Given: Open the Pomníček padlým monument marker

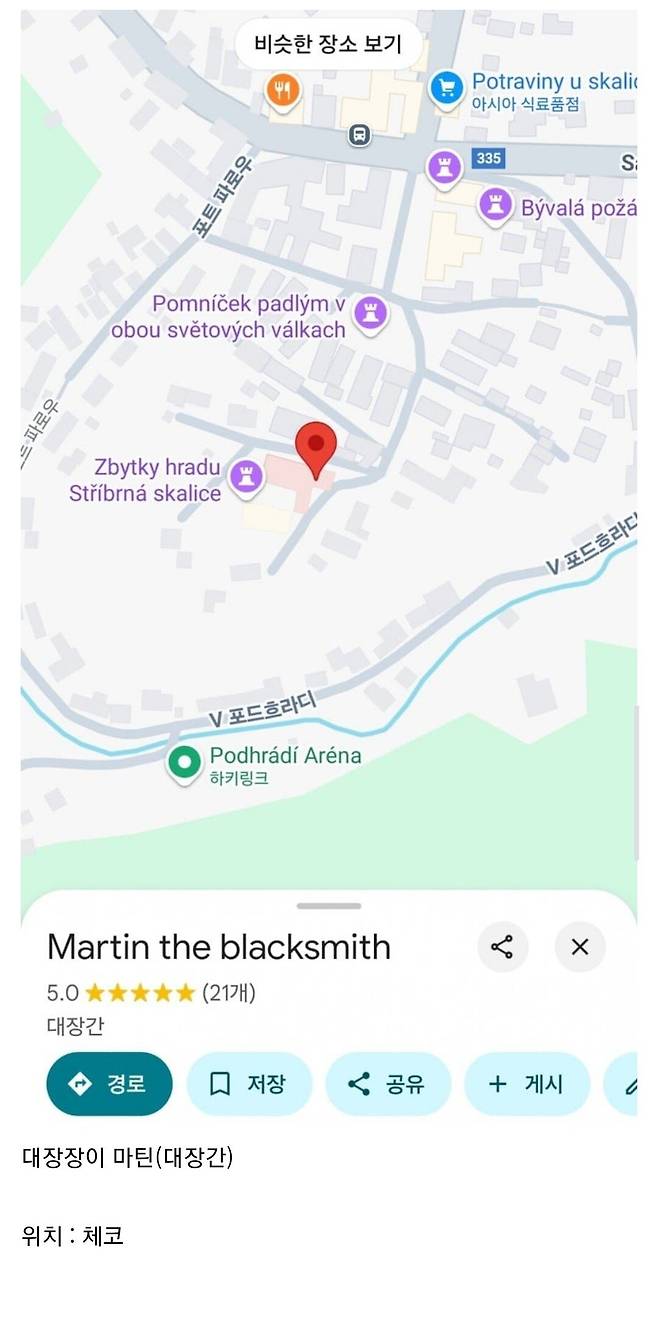Looking at the screenshot, I should tap(371, 313).
